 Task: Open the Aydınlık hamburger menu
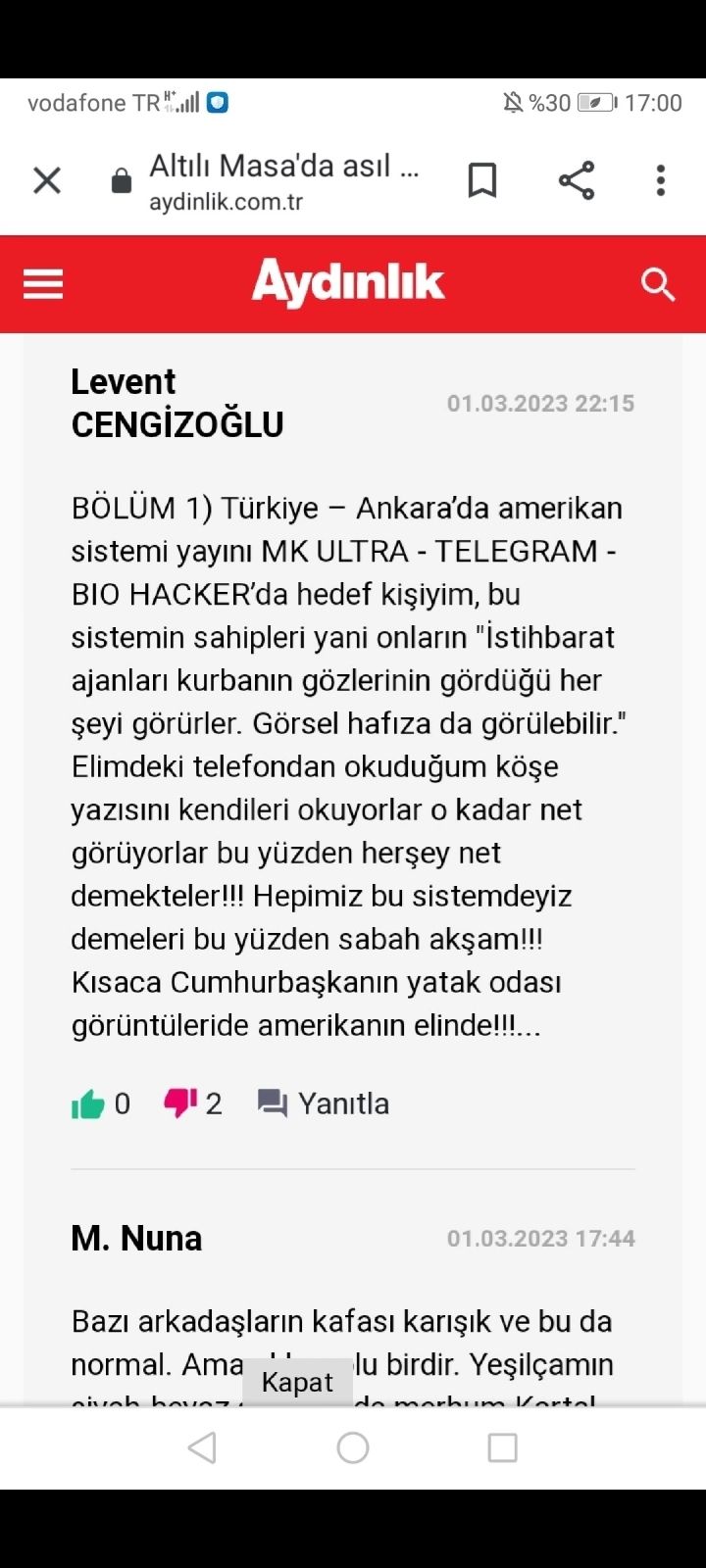[x=43, y=284]
